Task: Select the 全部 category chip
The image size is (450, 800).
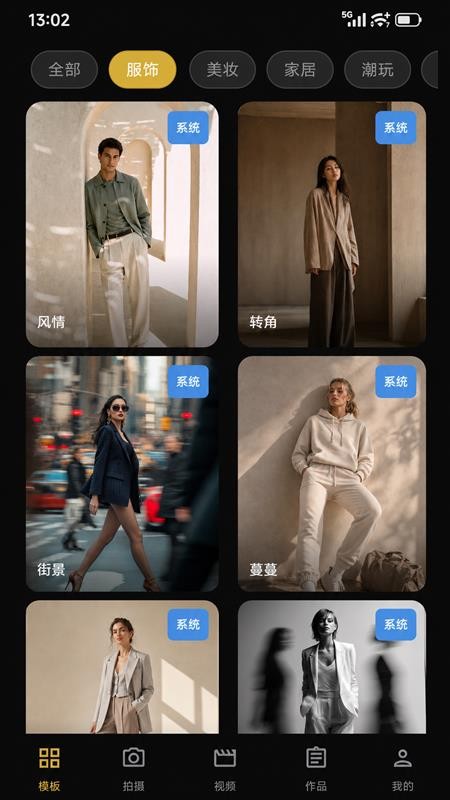Action: [64, 69]
